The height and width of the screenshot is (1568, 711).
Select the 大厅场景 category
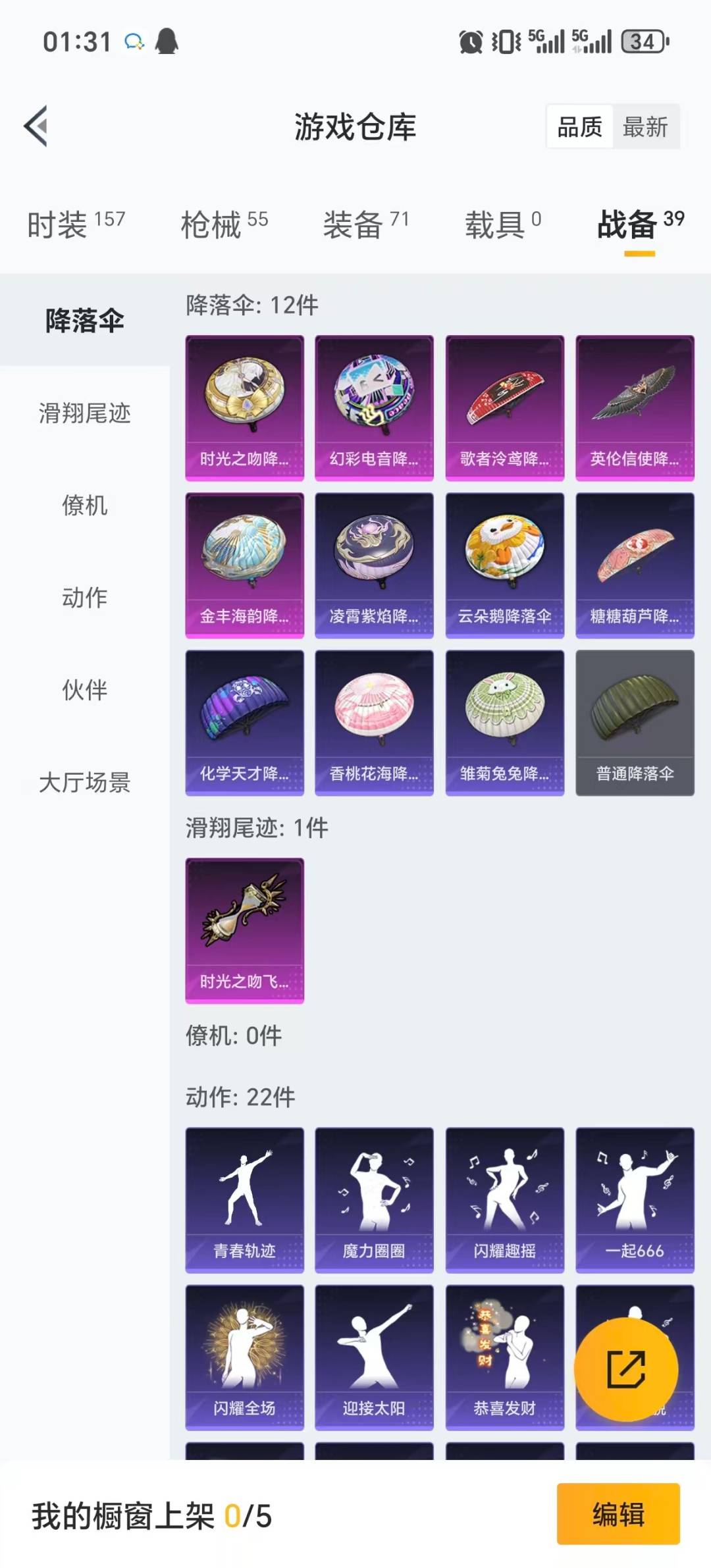86,783
